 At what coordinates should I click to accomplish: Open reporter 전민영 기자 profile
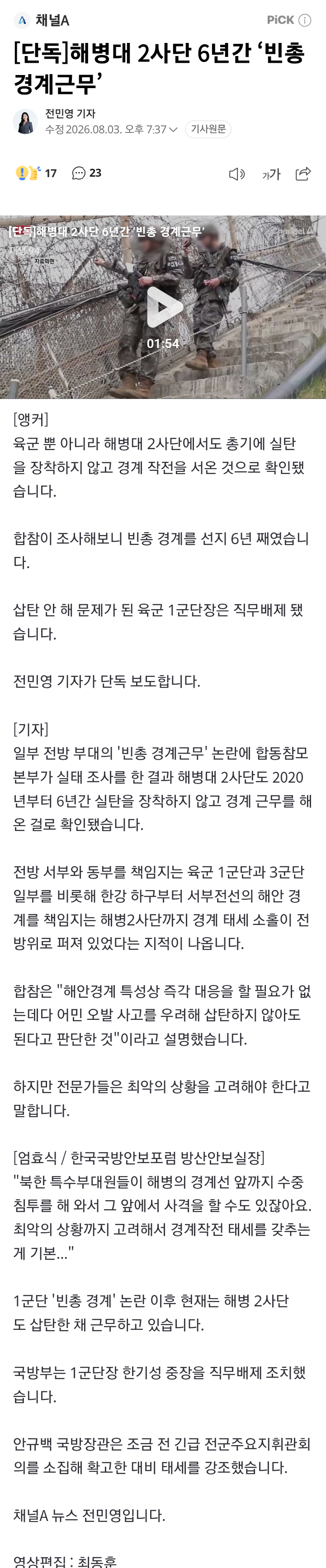click(x=70, y=113)
